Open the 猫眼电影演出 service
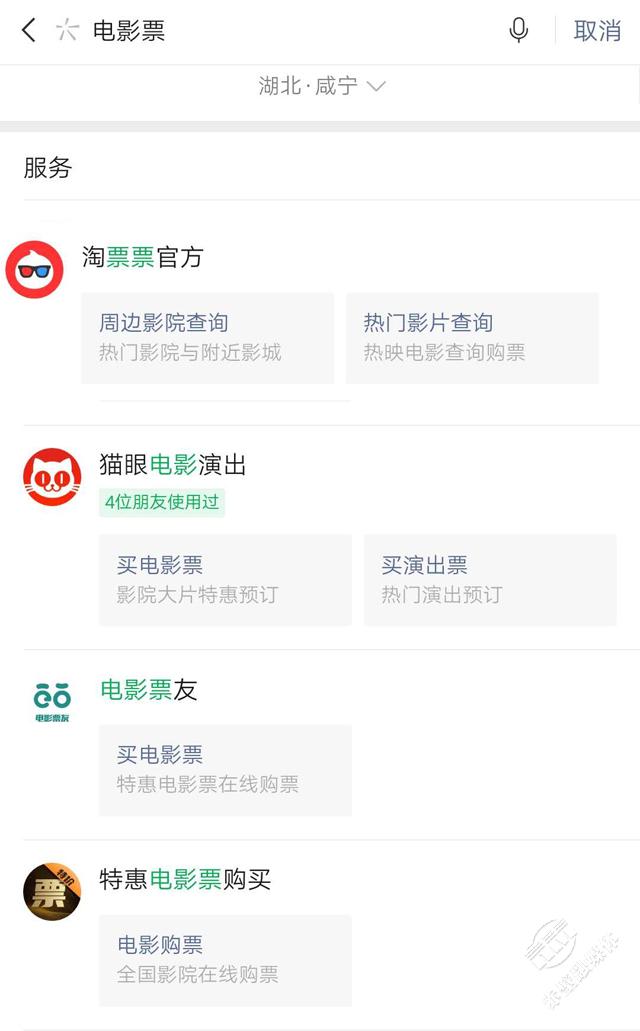This screenshot has height=1031, width=640. [172, 465]
